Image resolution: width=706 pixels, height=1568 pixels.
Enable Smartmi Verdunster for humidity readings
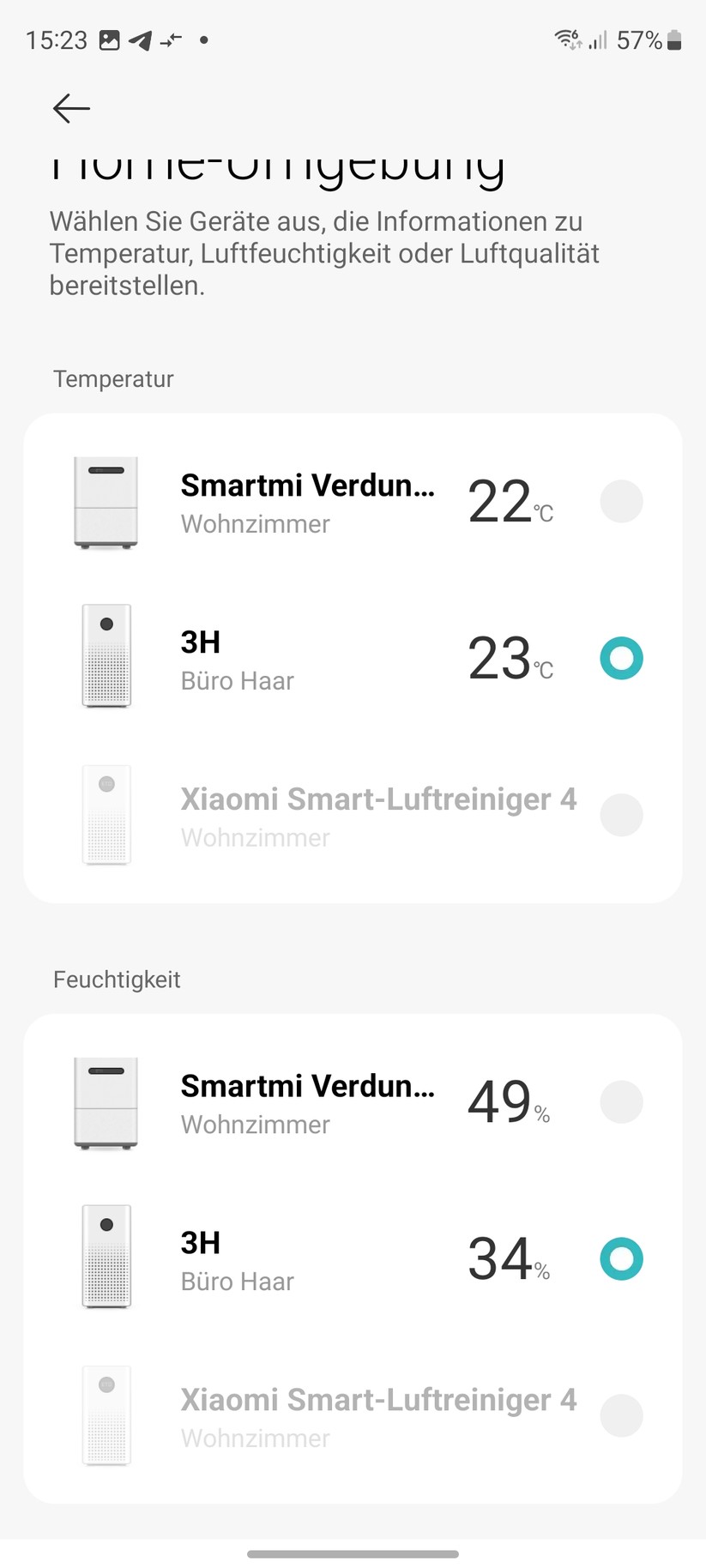[x=621, y=1102]
